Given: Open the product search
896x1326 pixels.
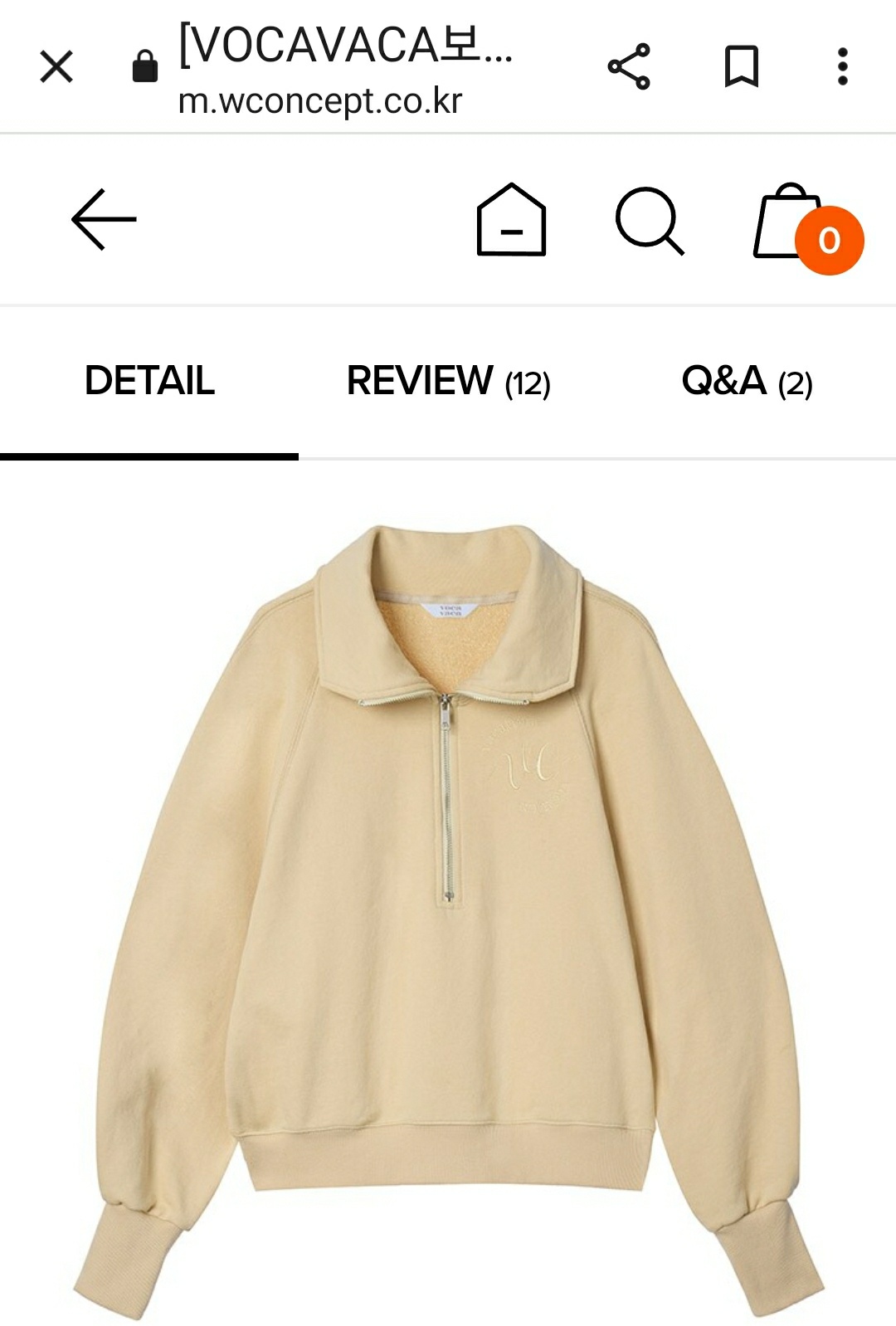Looking at the screenshot, I should [650, 220].
